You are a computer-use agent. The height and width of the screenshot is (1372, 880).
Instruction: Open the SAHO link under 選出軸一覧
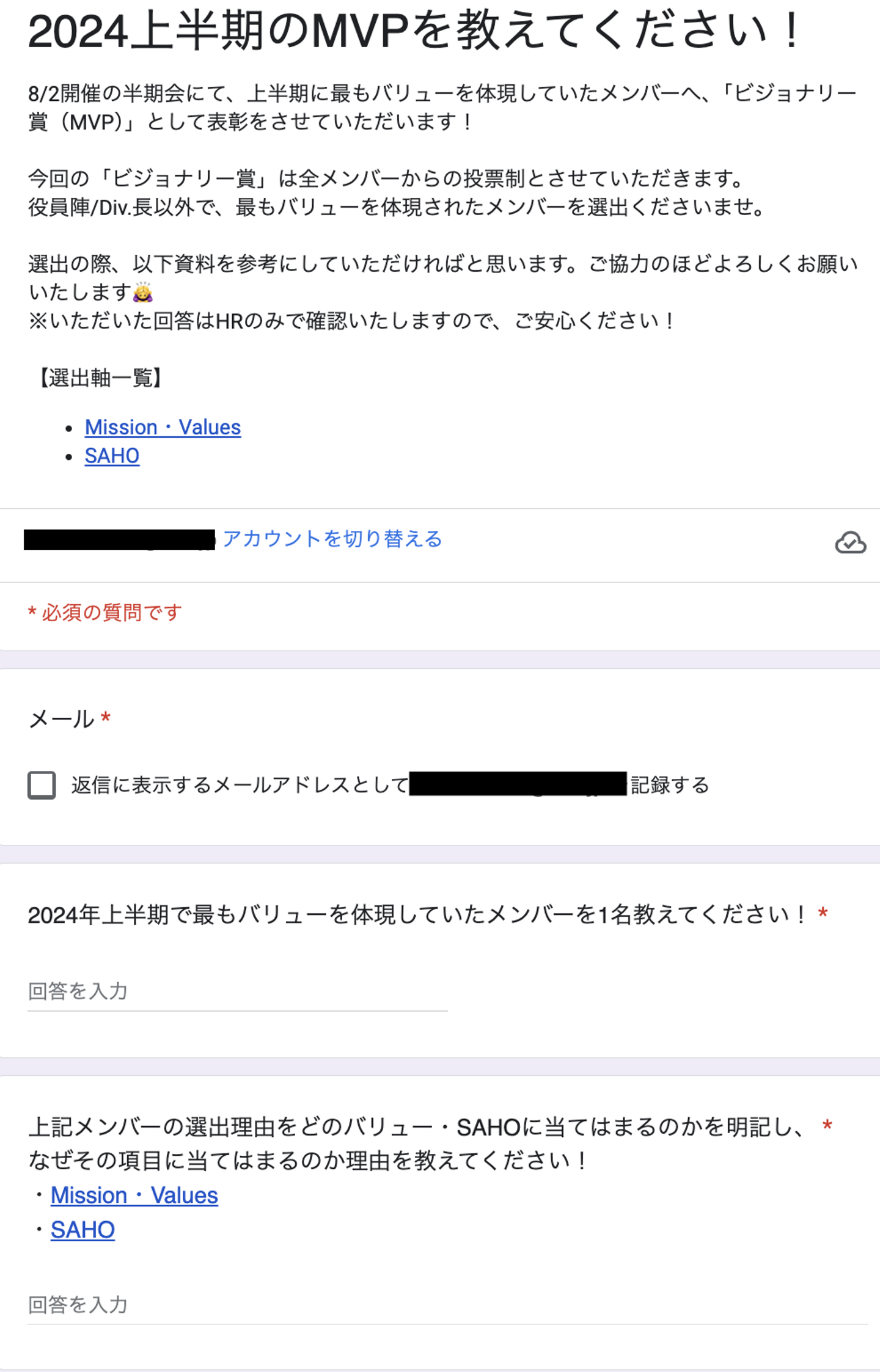[112, 456]
